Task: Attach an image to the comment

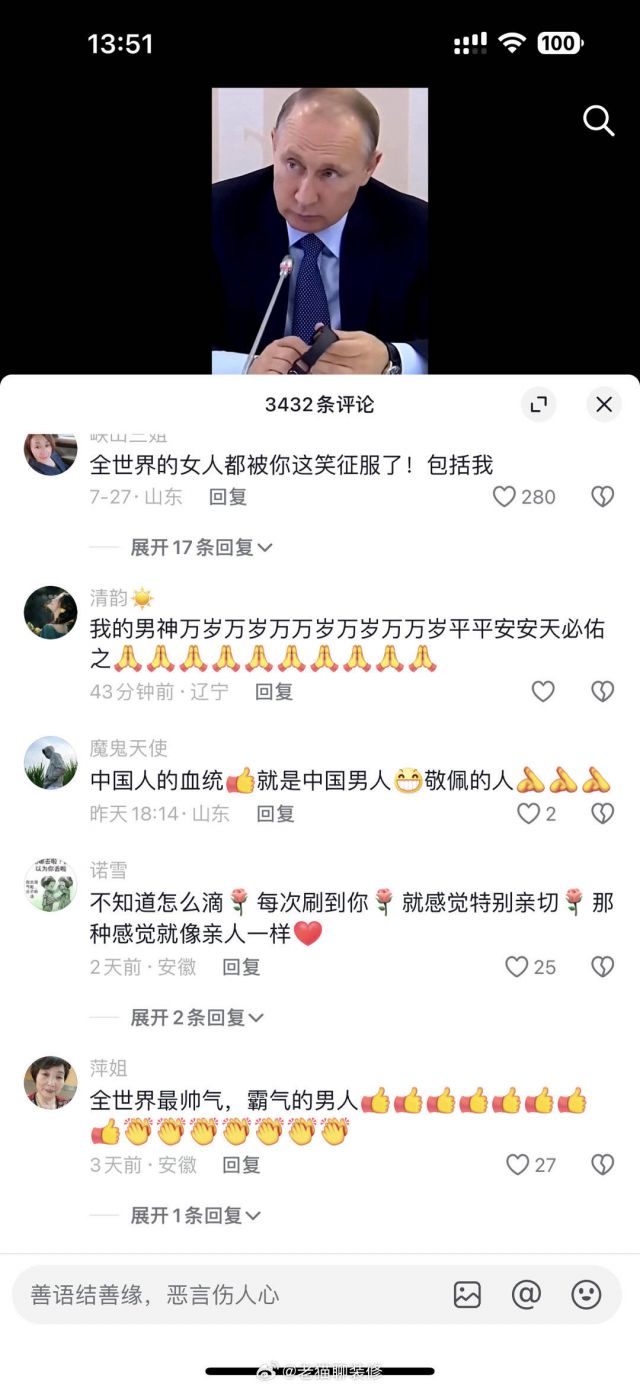Action: (x=467, y=1295)
